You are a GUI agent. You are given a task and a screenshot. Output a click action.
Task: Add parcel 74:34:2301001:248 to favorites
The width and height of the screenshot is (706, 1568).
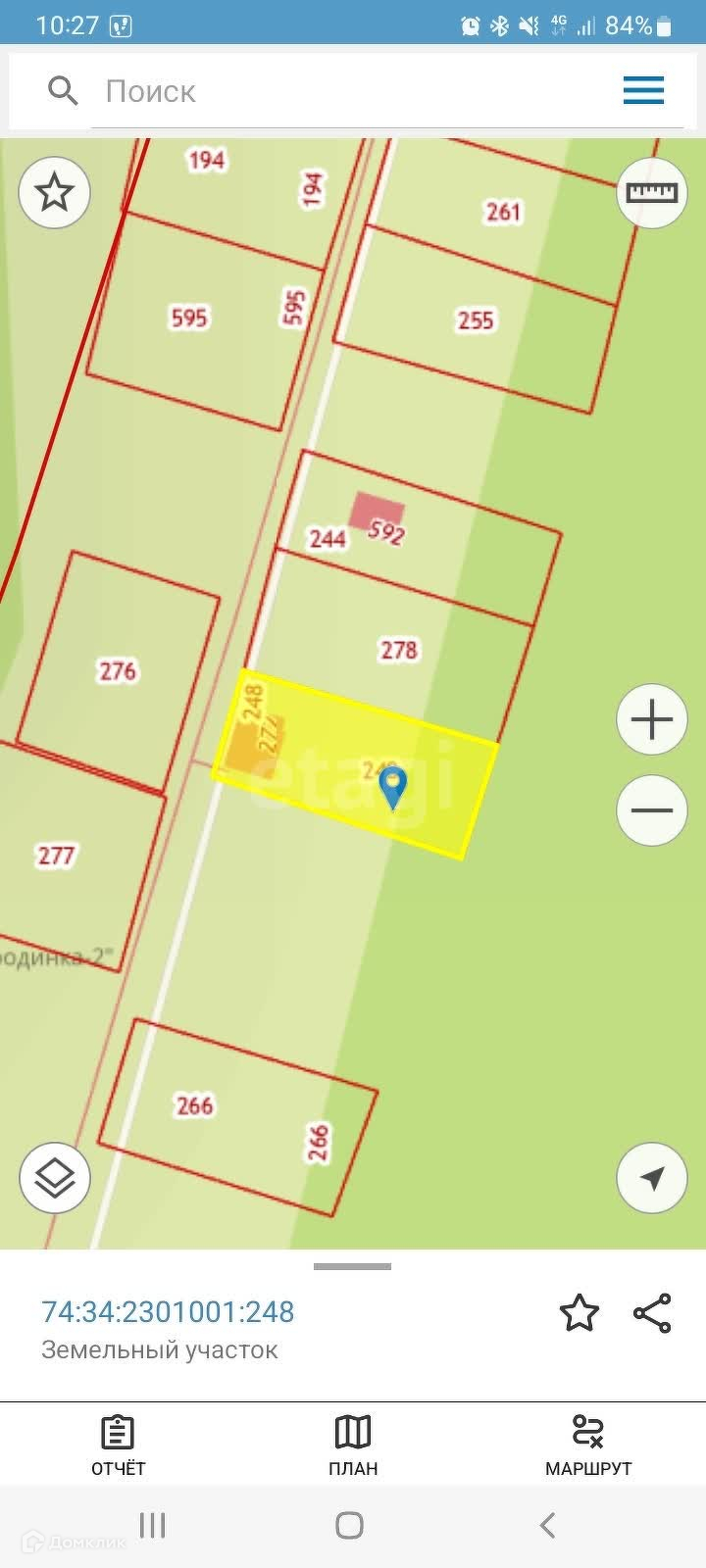(x=579, y=1313)
